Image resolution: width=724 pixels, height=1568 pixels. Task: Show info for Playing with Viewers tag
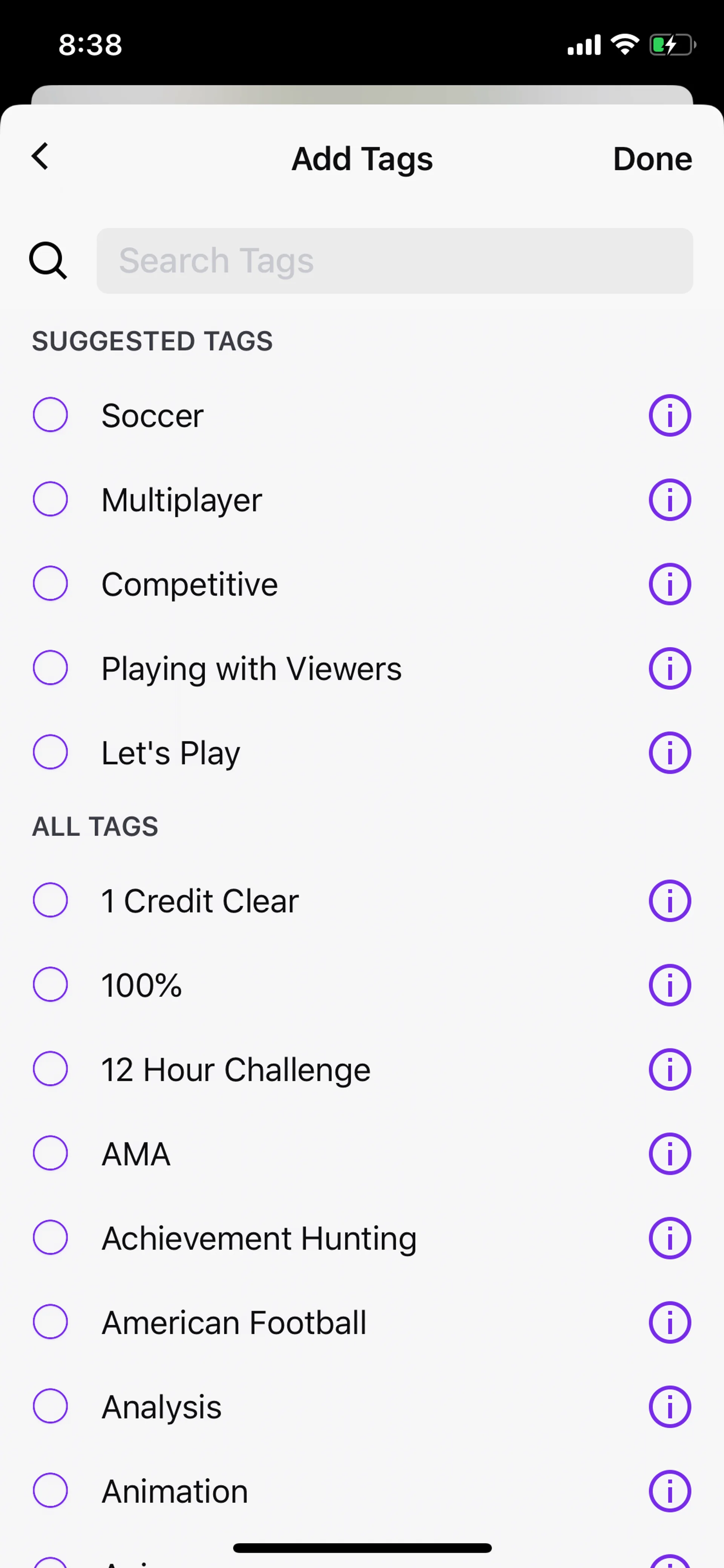[669, 667]
